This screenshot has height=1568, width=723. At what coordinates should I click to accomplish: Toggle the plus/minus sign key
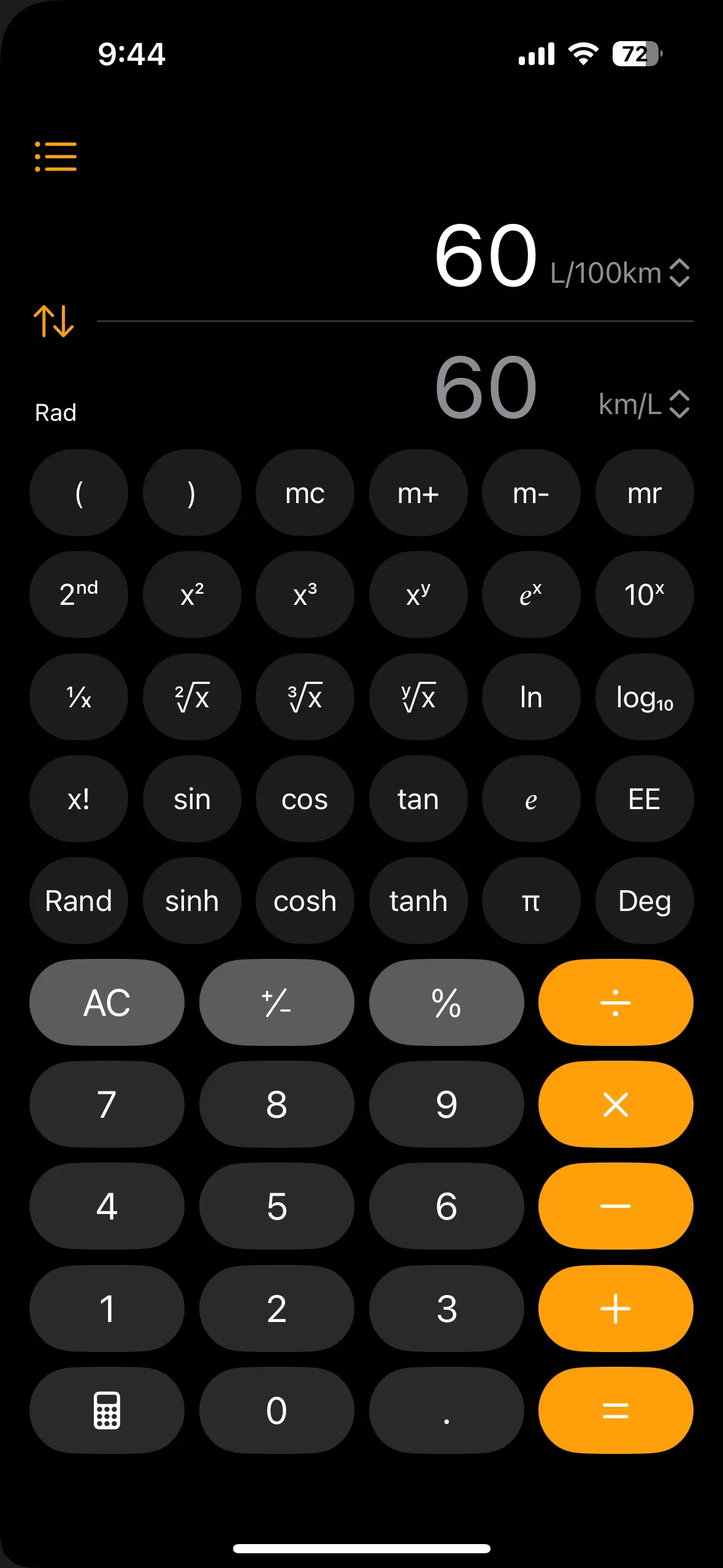pyautogui.click(x=277, y=1002)
